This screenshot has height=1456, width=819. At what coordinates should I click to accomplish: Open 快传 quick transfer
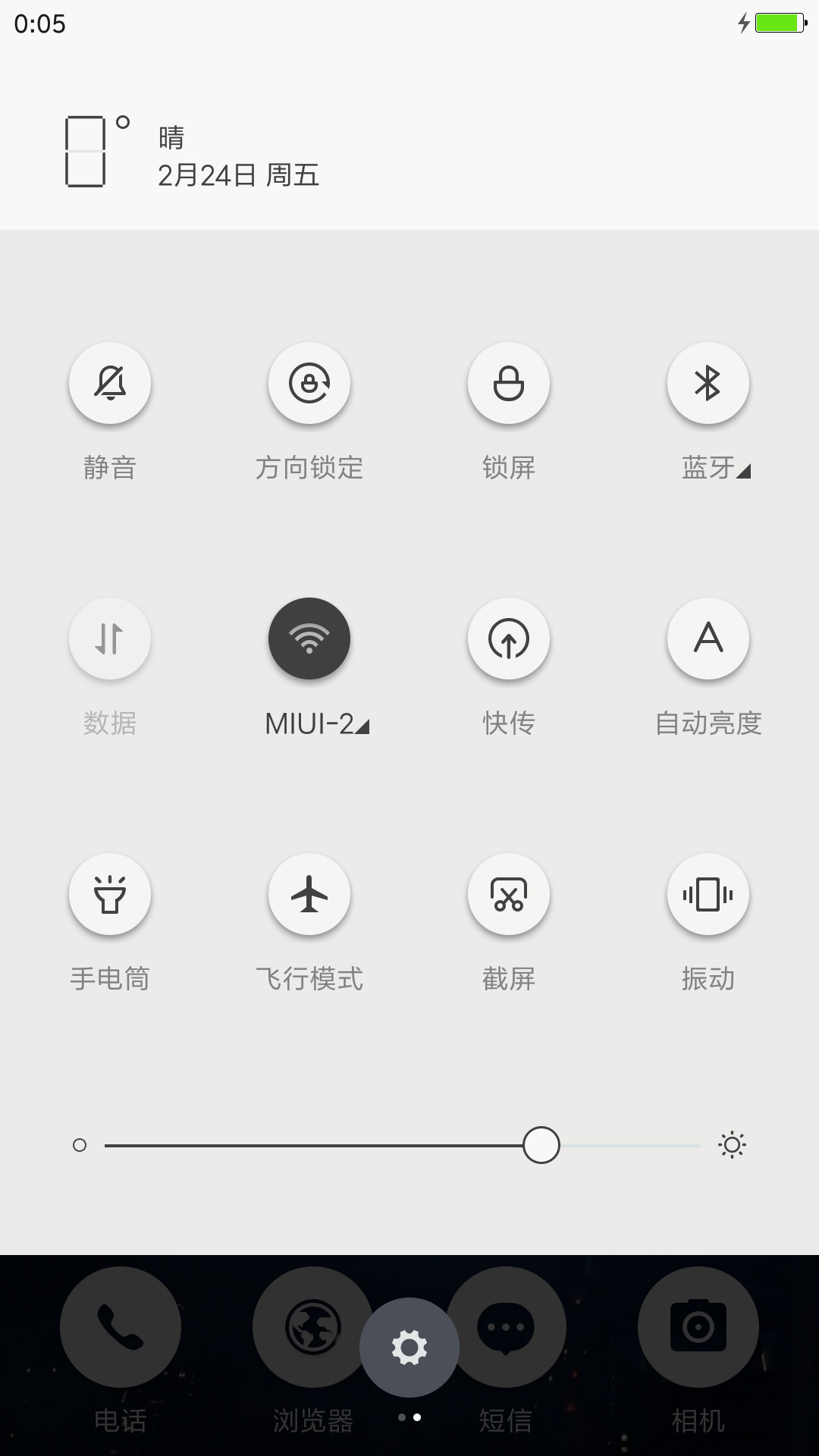[509, 639]
